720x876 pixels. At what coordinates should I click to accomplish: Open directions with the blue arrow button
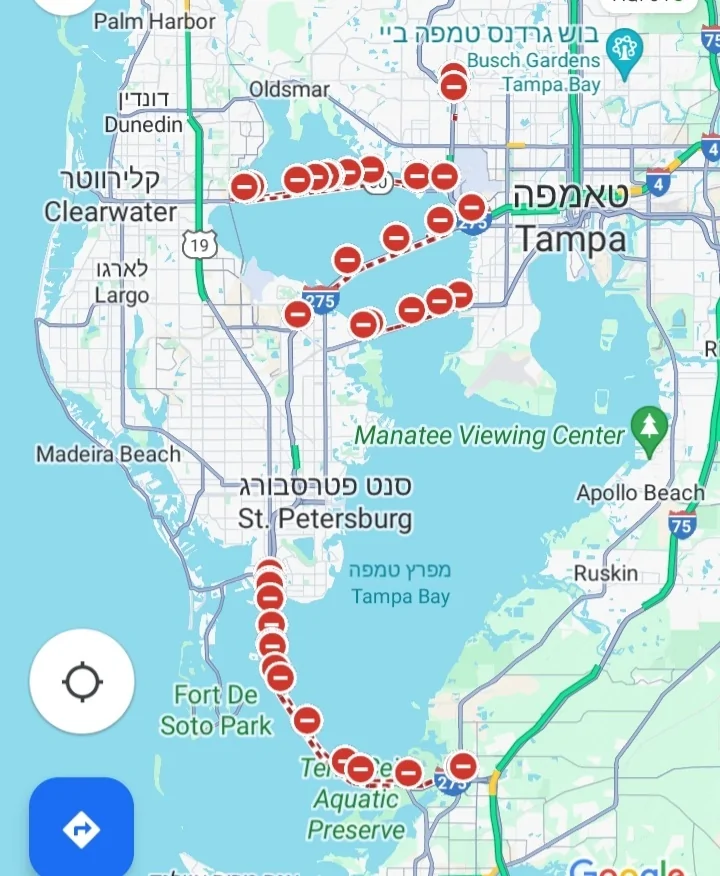click(81, 827)
